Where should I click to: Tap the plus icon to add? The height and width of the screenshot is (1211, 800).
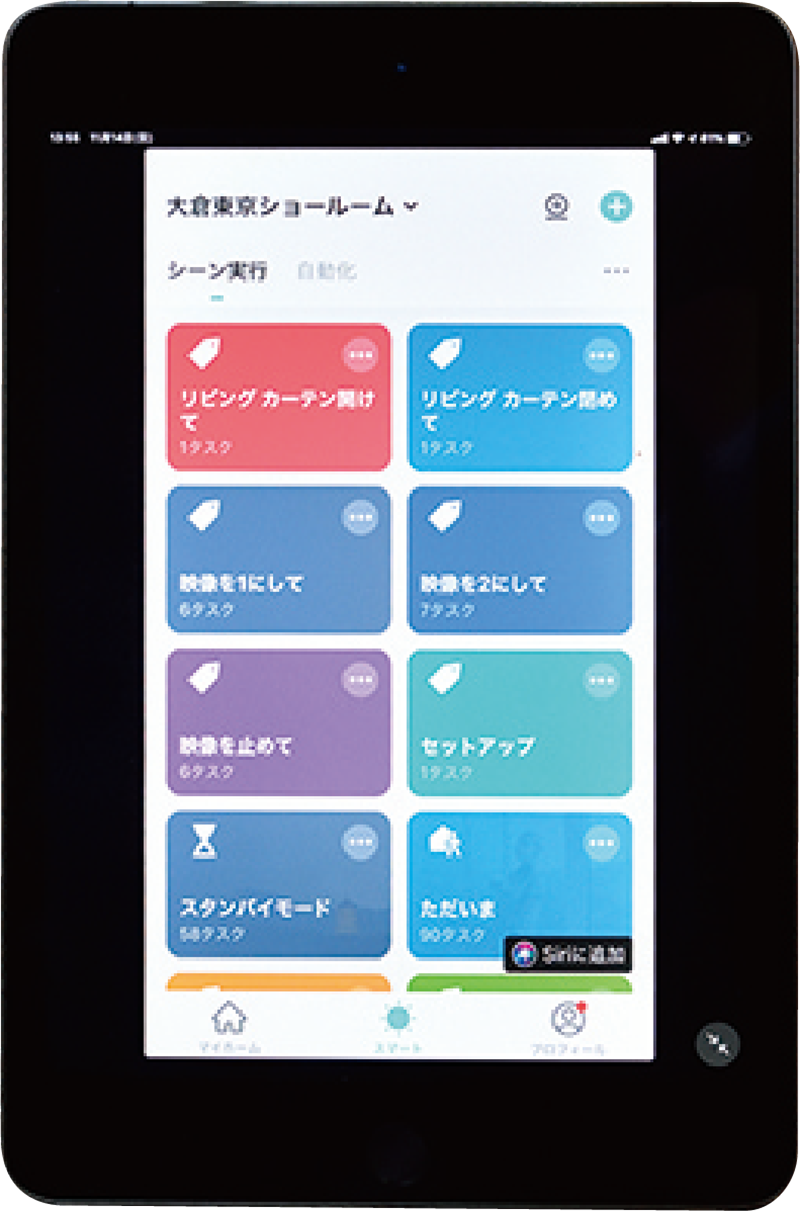(616, 206)
